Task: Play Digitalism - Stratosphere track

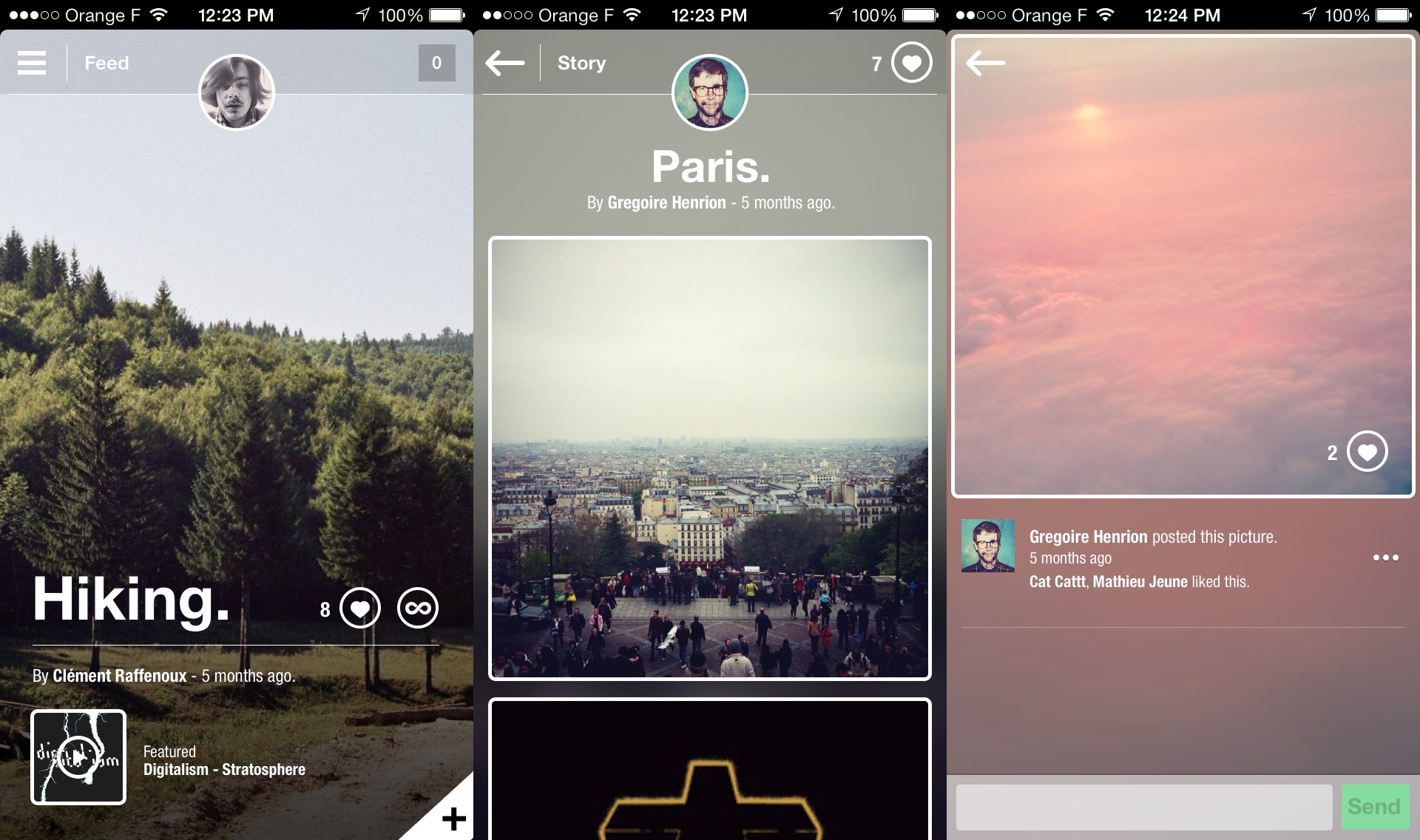Action: (x=78, y=757)
